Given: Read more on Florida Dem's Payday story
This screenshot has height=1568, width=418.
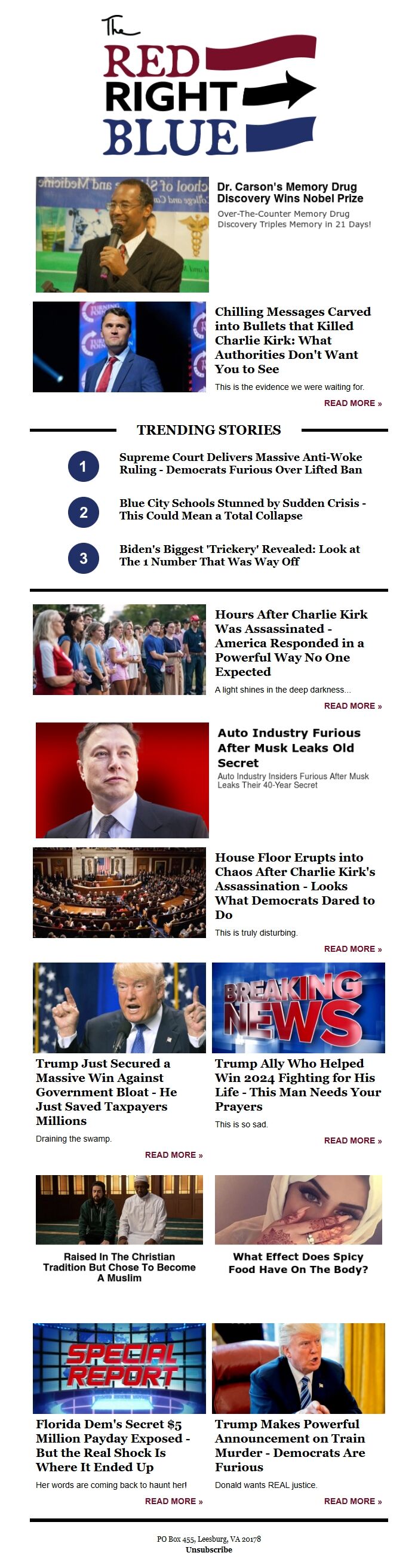Looking at the screenshot, I should [x=173, y=1501].
